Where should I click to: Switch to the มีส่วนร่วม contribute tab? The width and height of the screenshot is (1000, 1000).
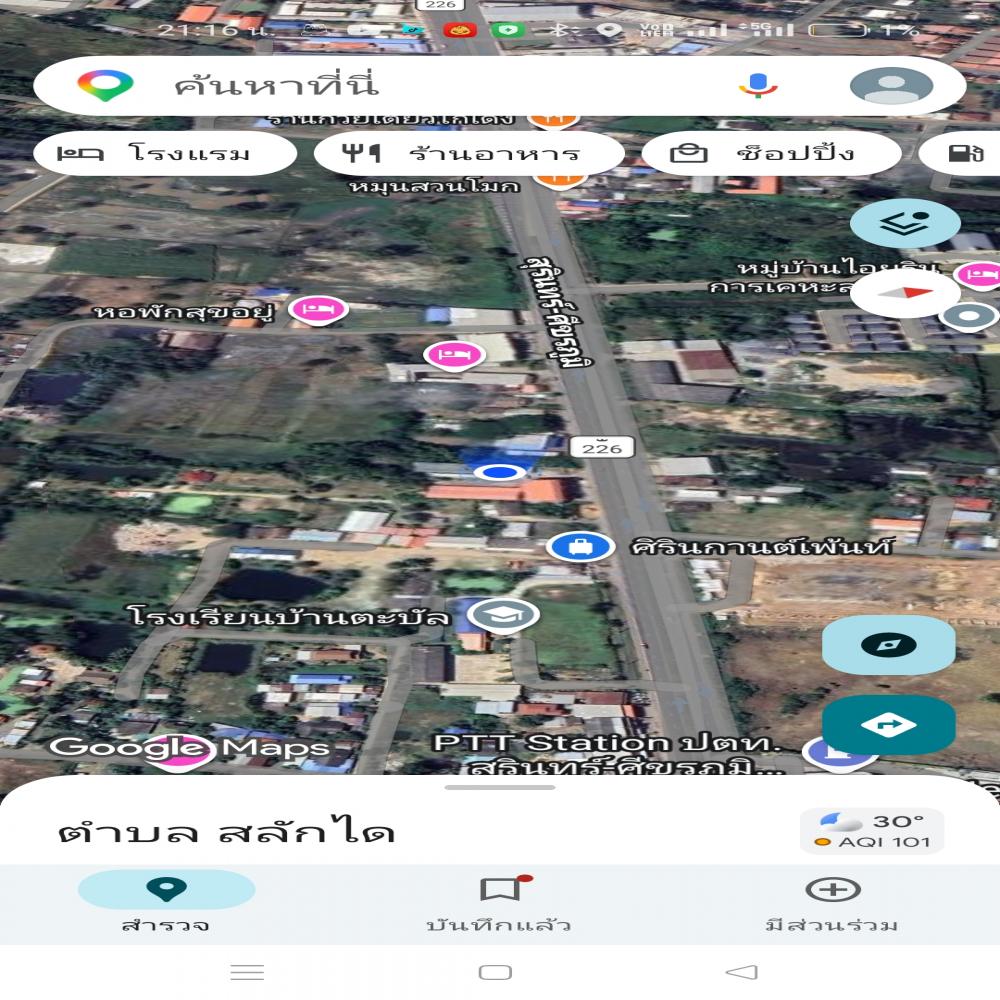(x=832, y=903)
